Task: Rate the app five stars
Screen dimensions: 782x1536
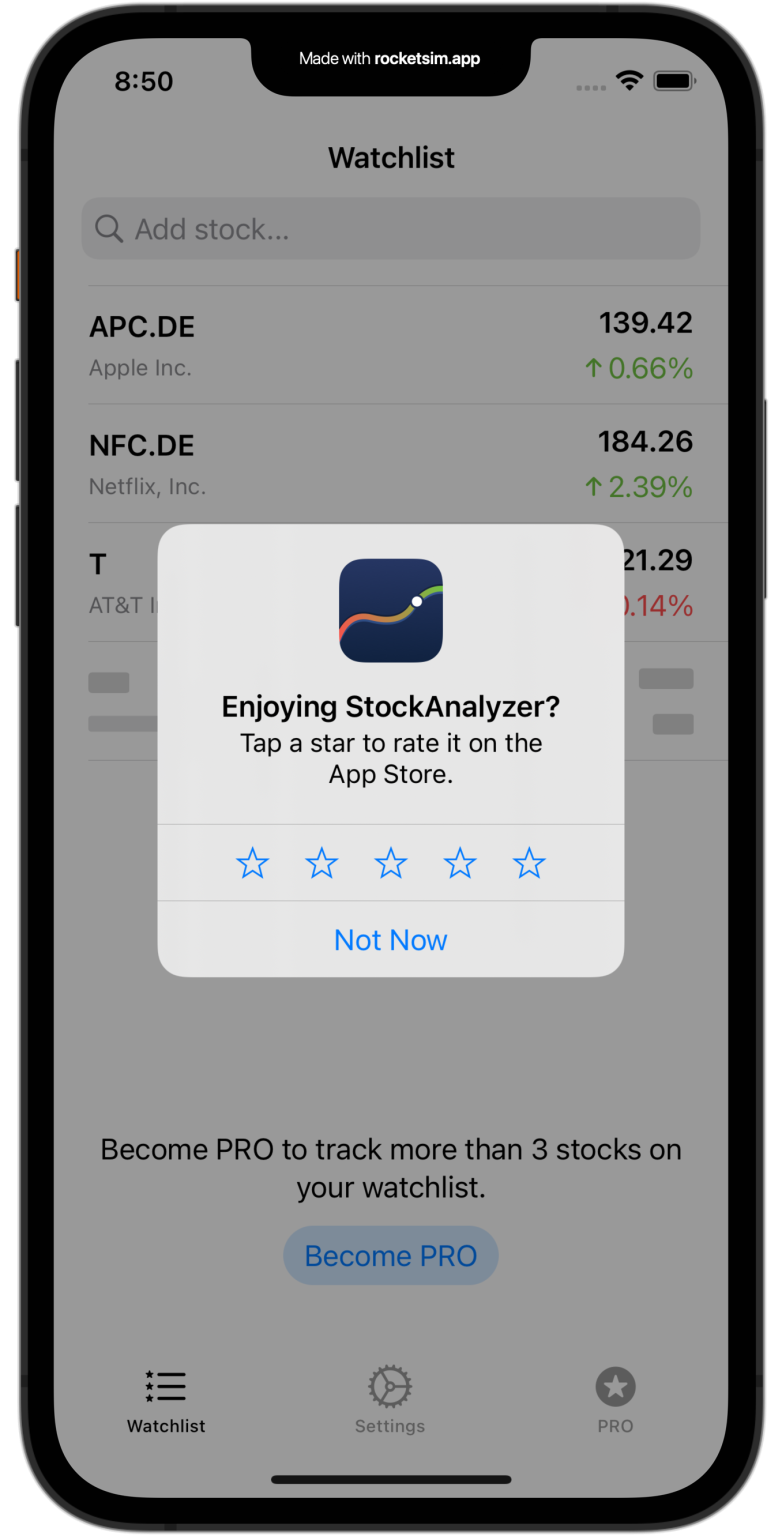Action: (x=528, y=863)
